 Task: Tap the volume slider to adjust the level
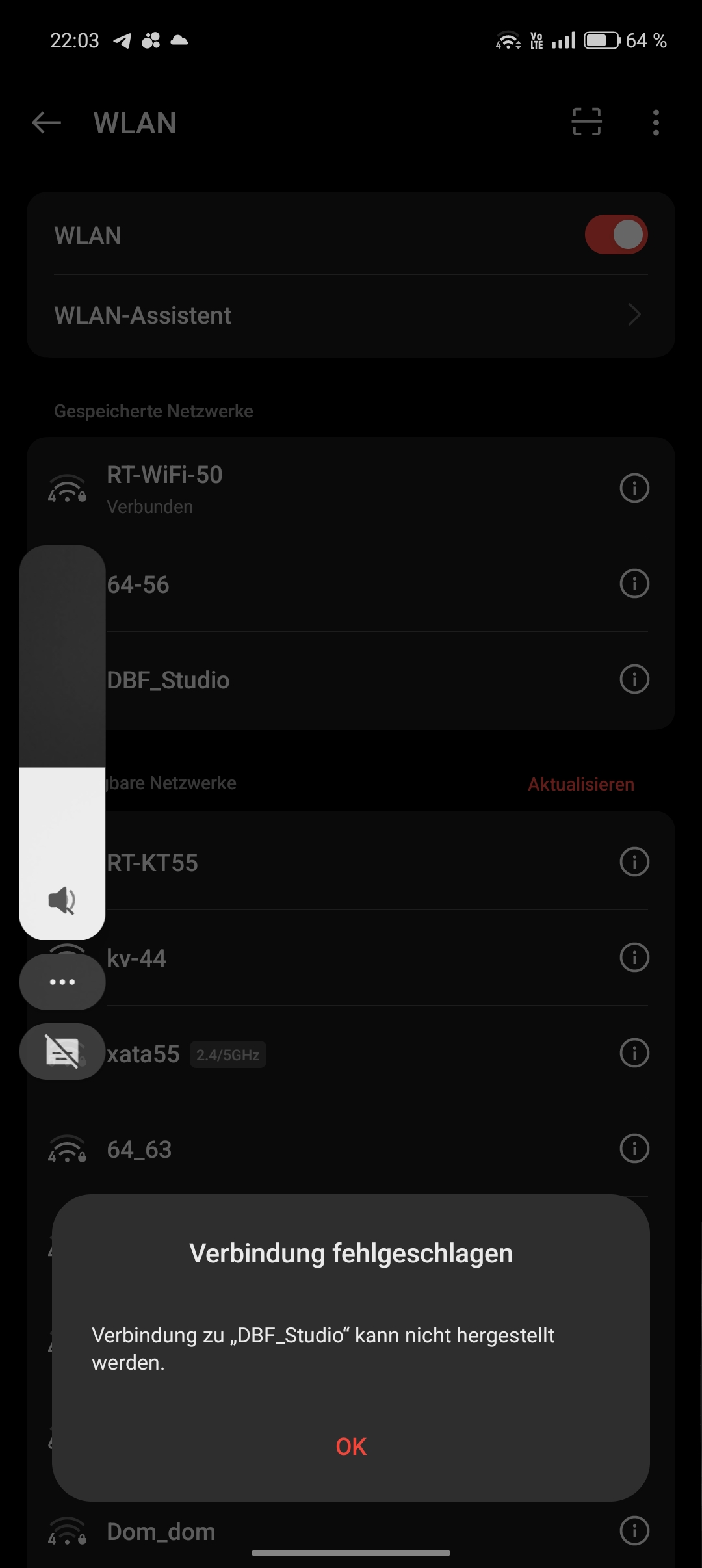pyautogui.click(x=62, y=715)
